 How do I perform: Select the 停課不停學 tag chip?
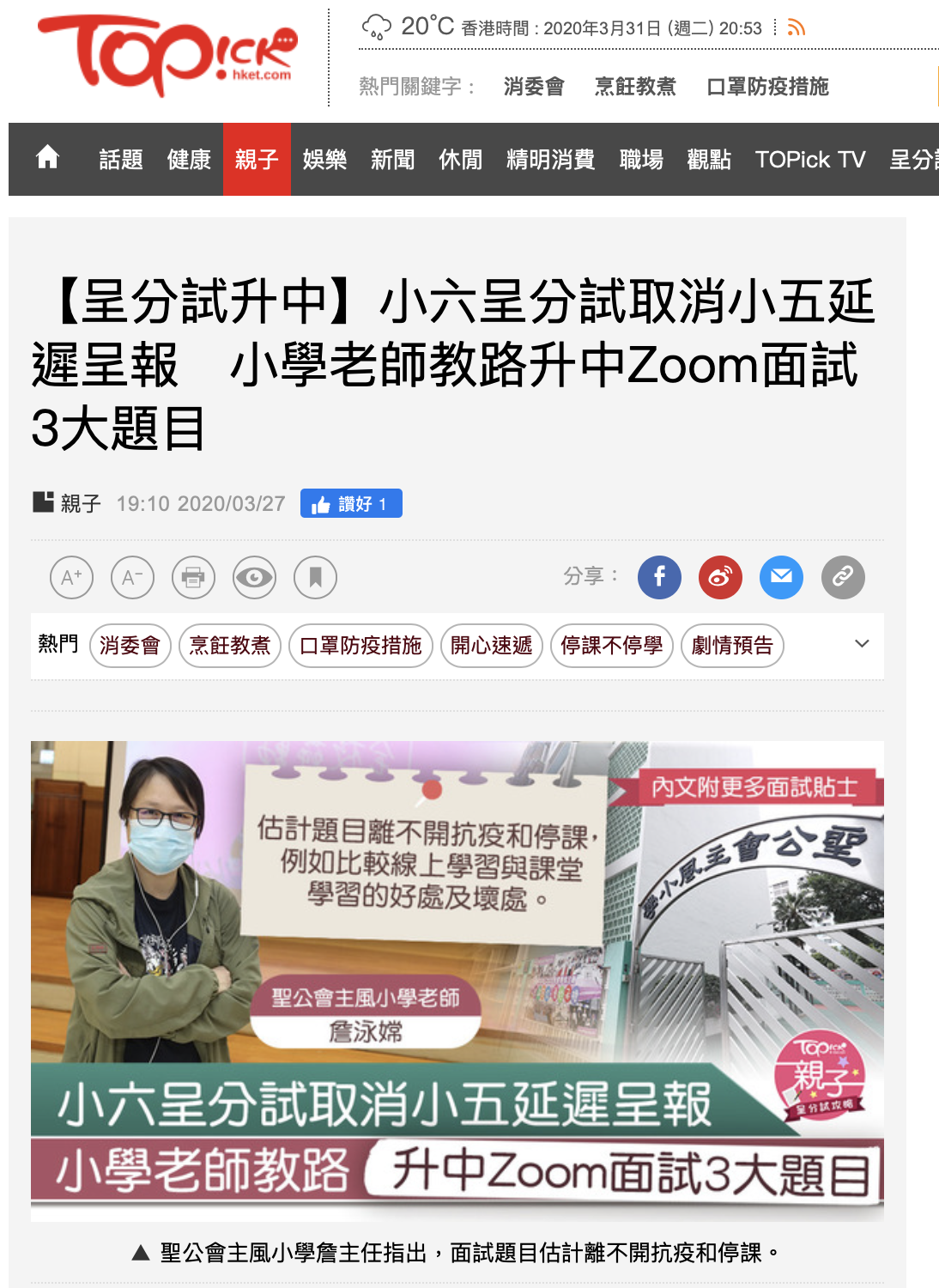pos(611,646)
